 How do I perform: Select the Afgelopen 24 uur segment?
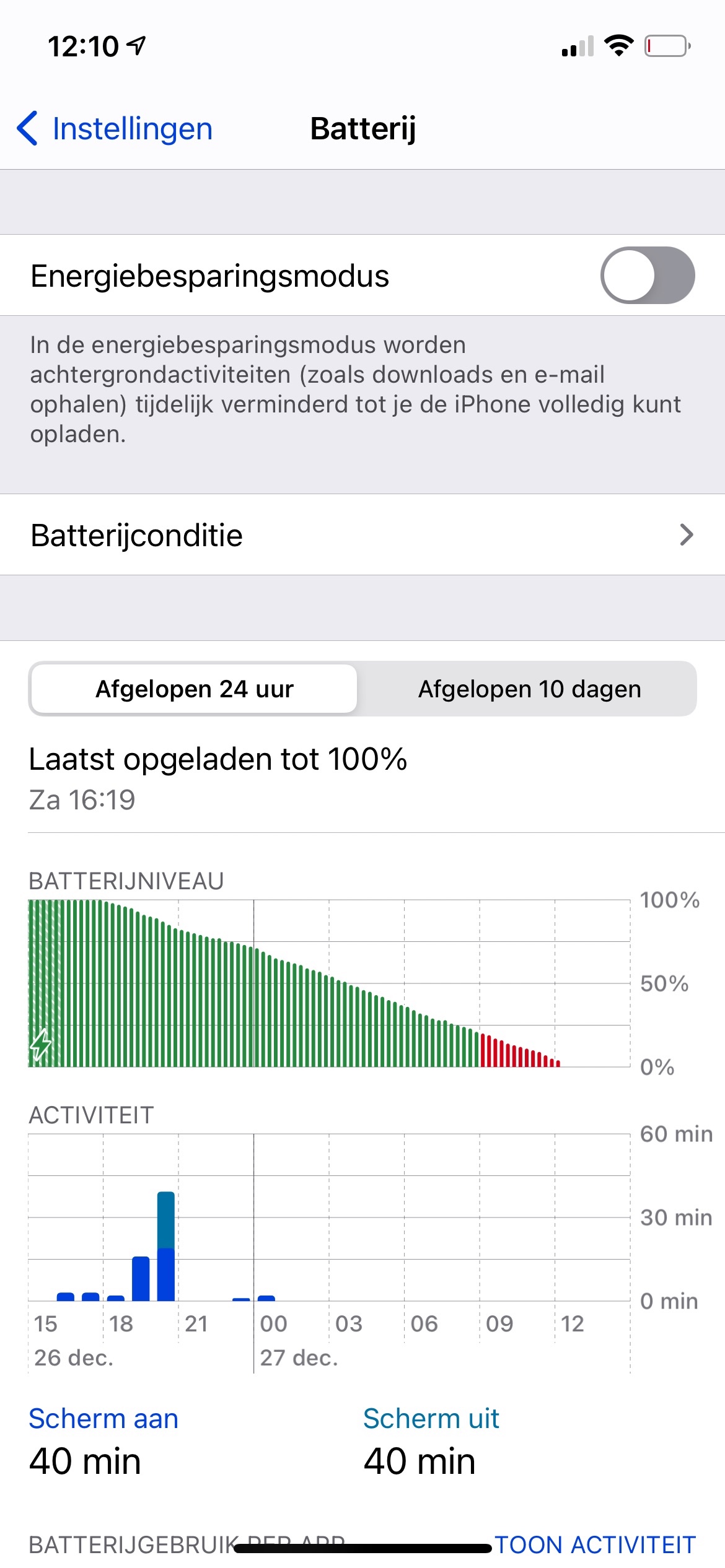pos(194,689)
